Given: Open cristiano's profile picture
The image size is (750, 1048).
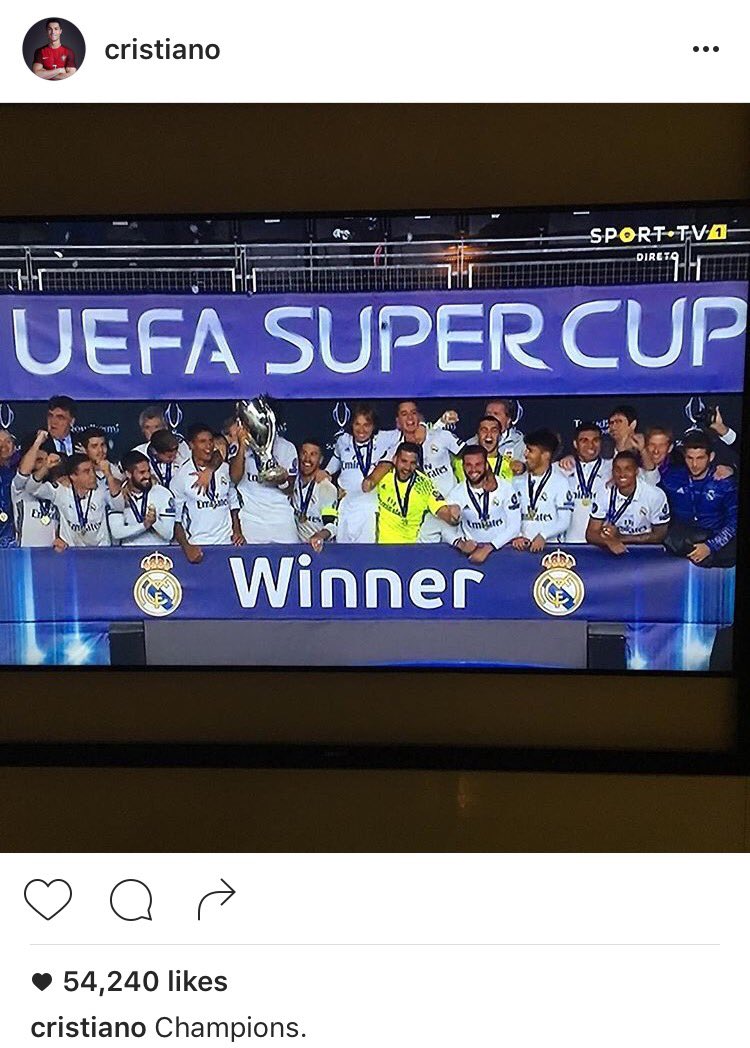Looking at the screenshot, I should point(54,49).
